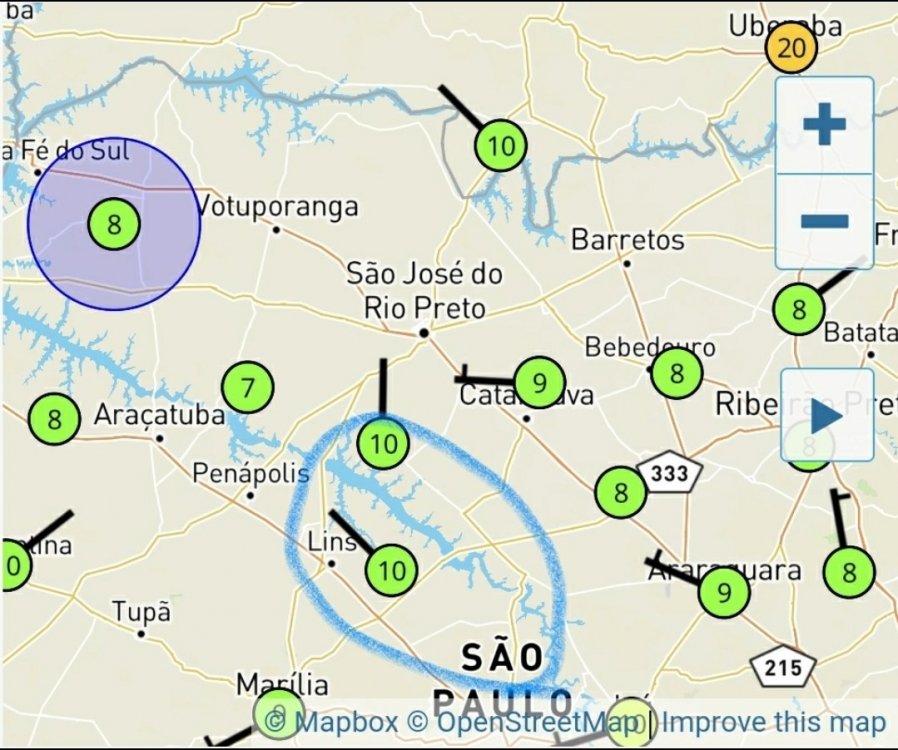Open the 9 marker at Catanduva
898x750 pixels.
pos(540,383)
